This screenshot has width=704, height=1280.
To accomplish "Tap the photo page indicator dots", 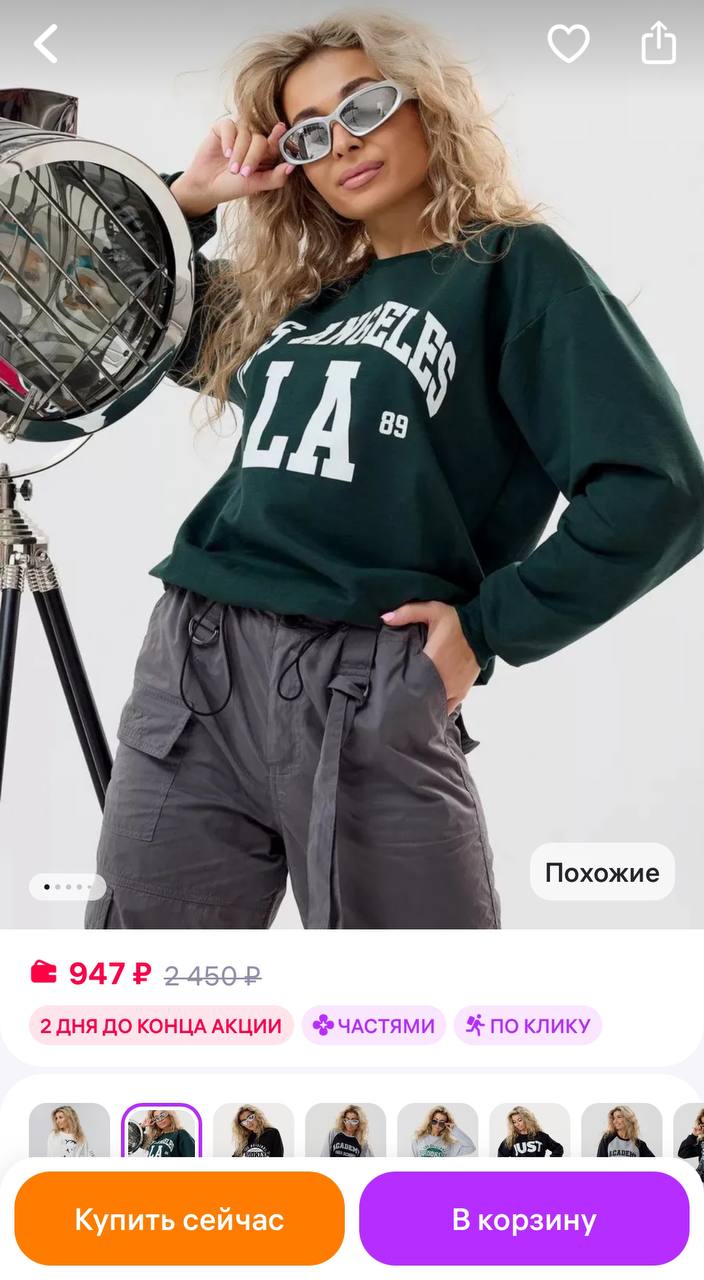I will [x=68, y=887].
